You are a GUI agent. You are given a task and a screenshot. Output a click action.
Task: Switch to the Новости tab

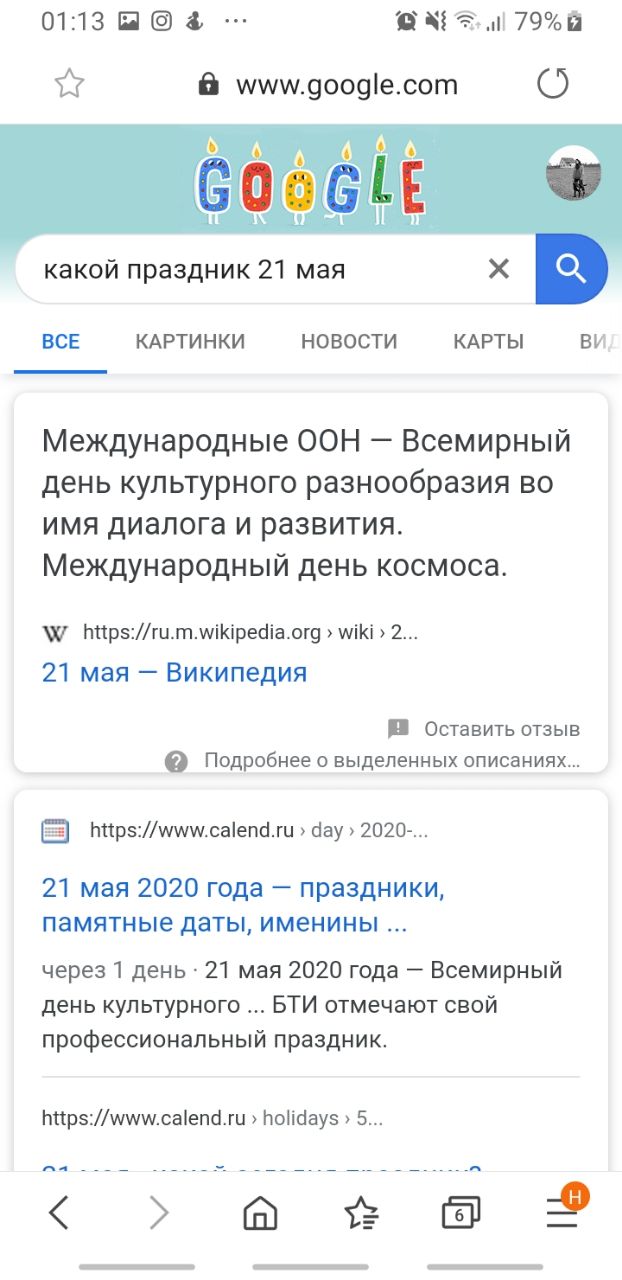(x=349, y=341)
